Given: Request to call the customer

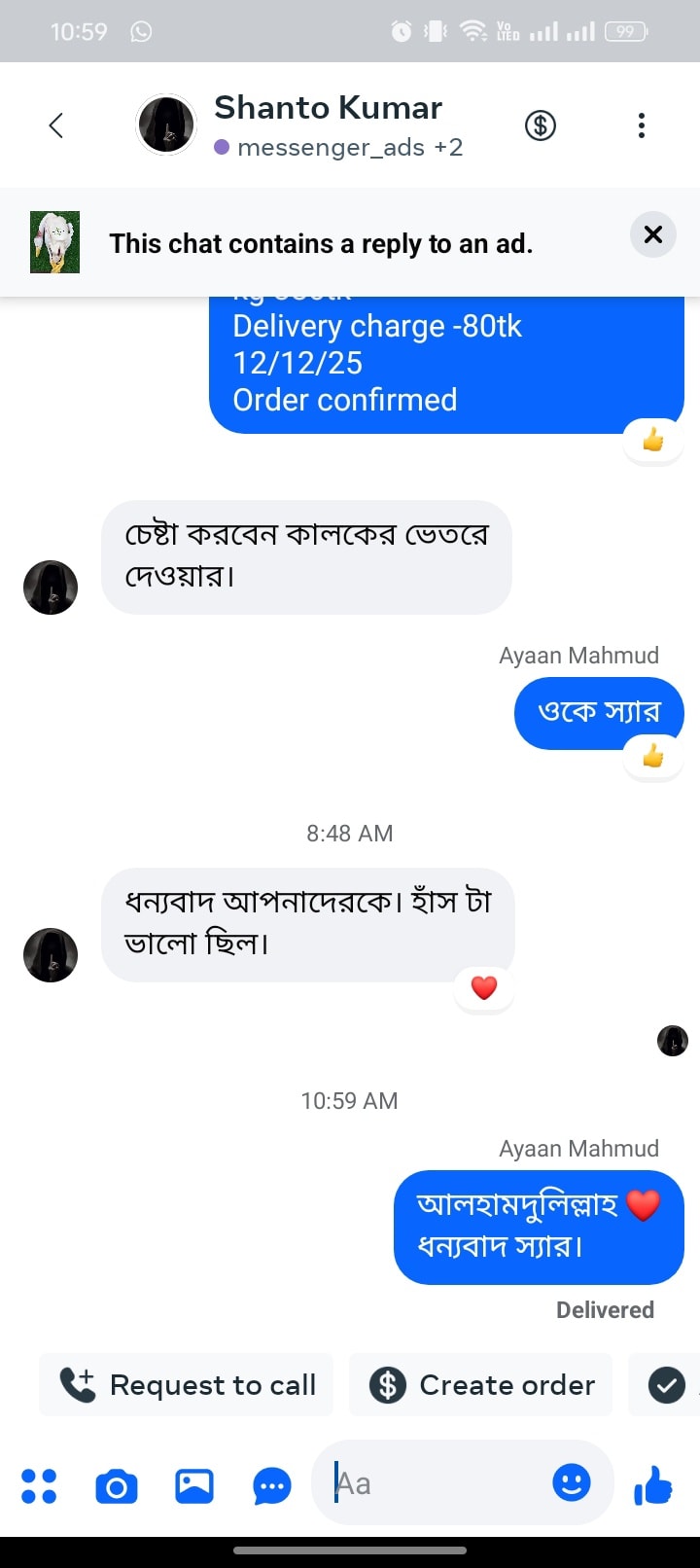Looking at the screenshot, I should [x=187, y=1384].
